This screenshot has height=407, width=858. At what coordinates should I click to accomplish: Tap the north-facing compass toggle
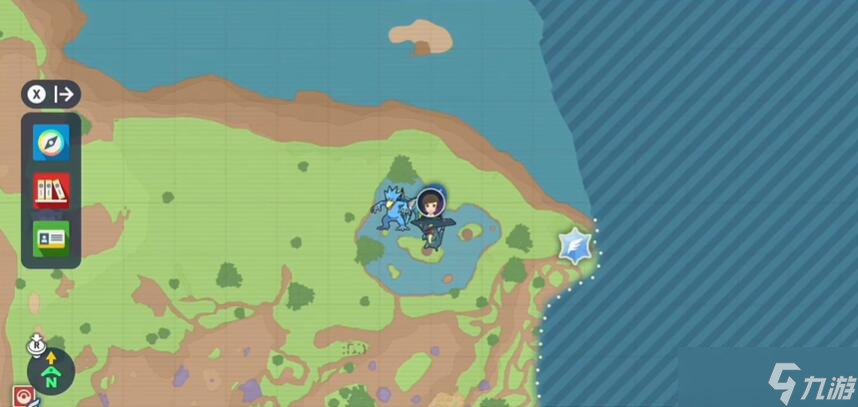[50, 372]
